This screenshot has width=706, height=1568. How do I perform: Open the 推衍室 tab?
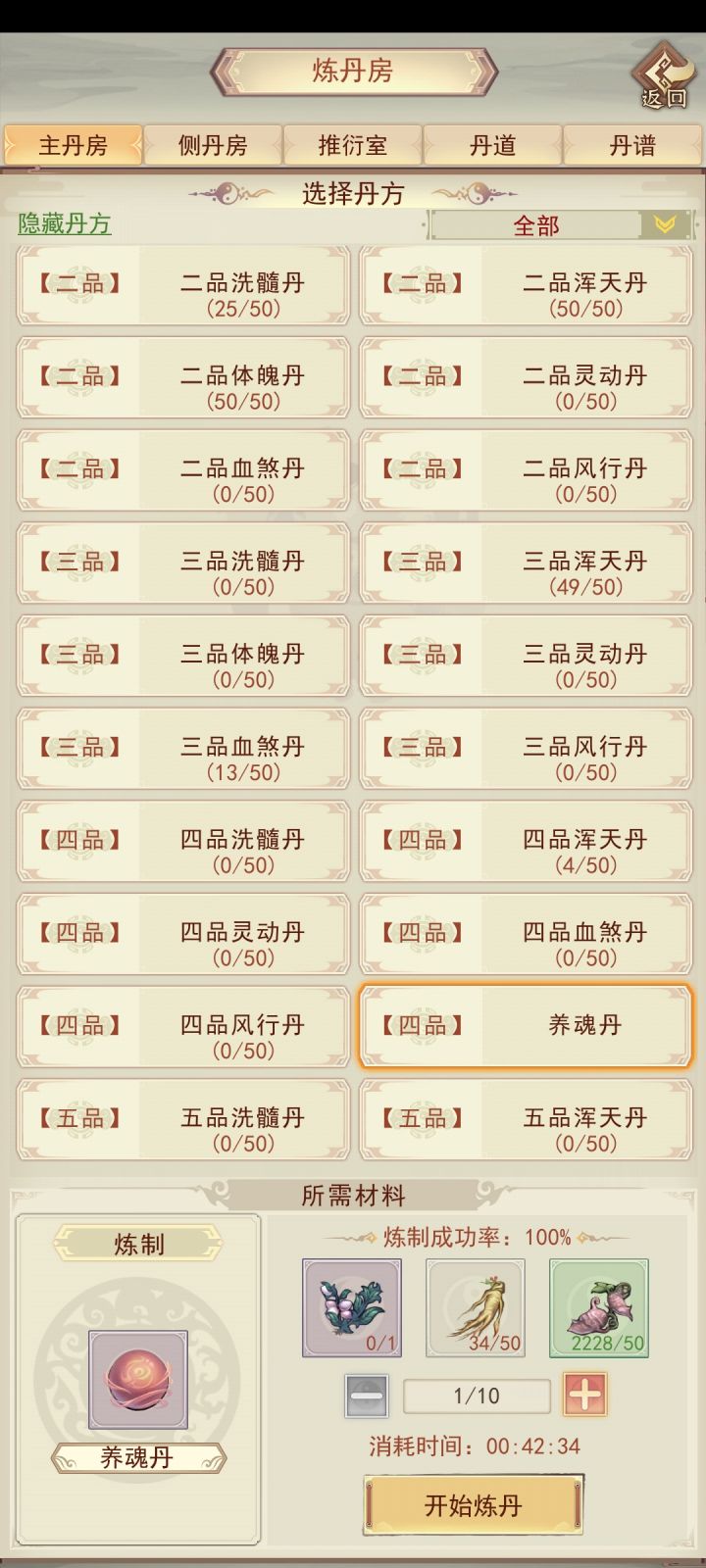(353, 145)
